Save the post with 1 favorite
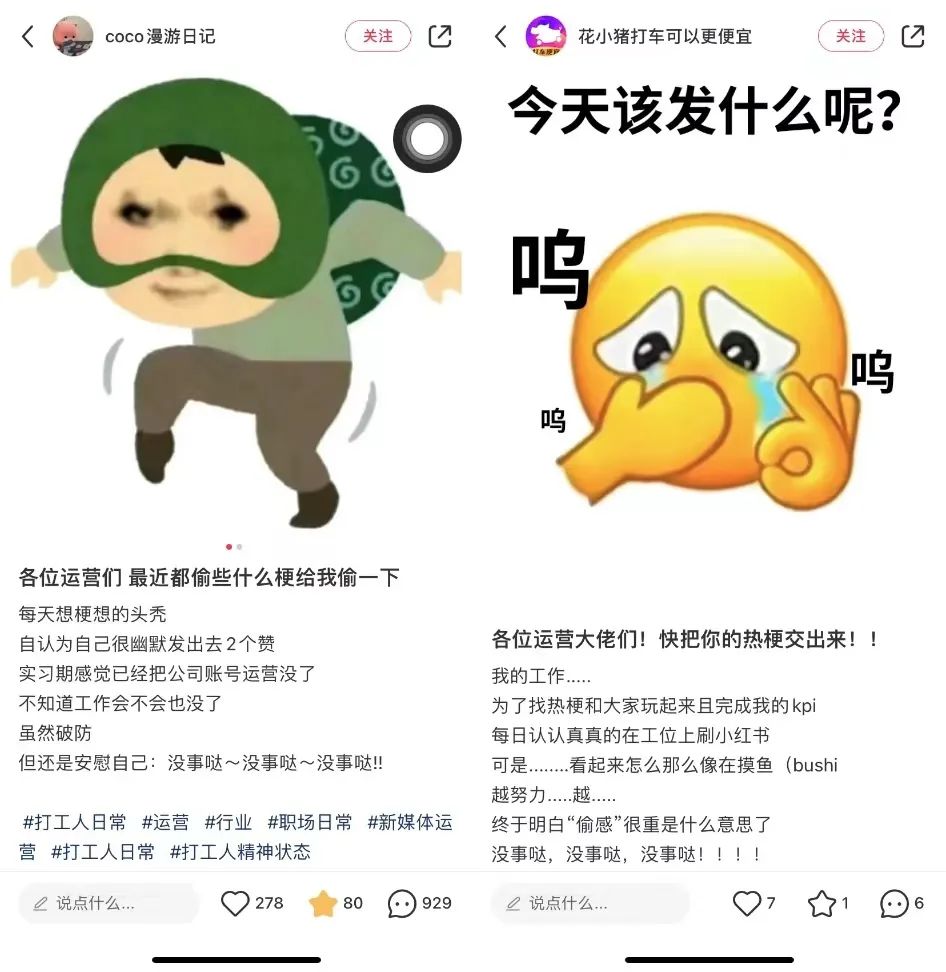The height and width of the screenshot is (972, 946). tap(821, 903)
